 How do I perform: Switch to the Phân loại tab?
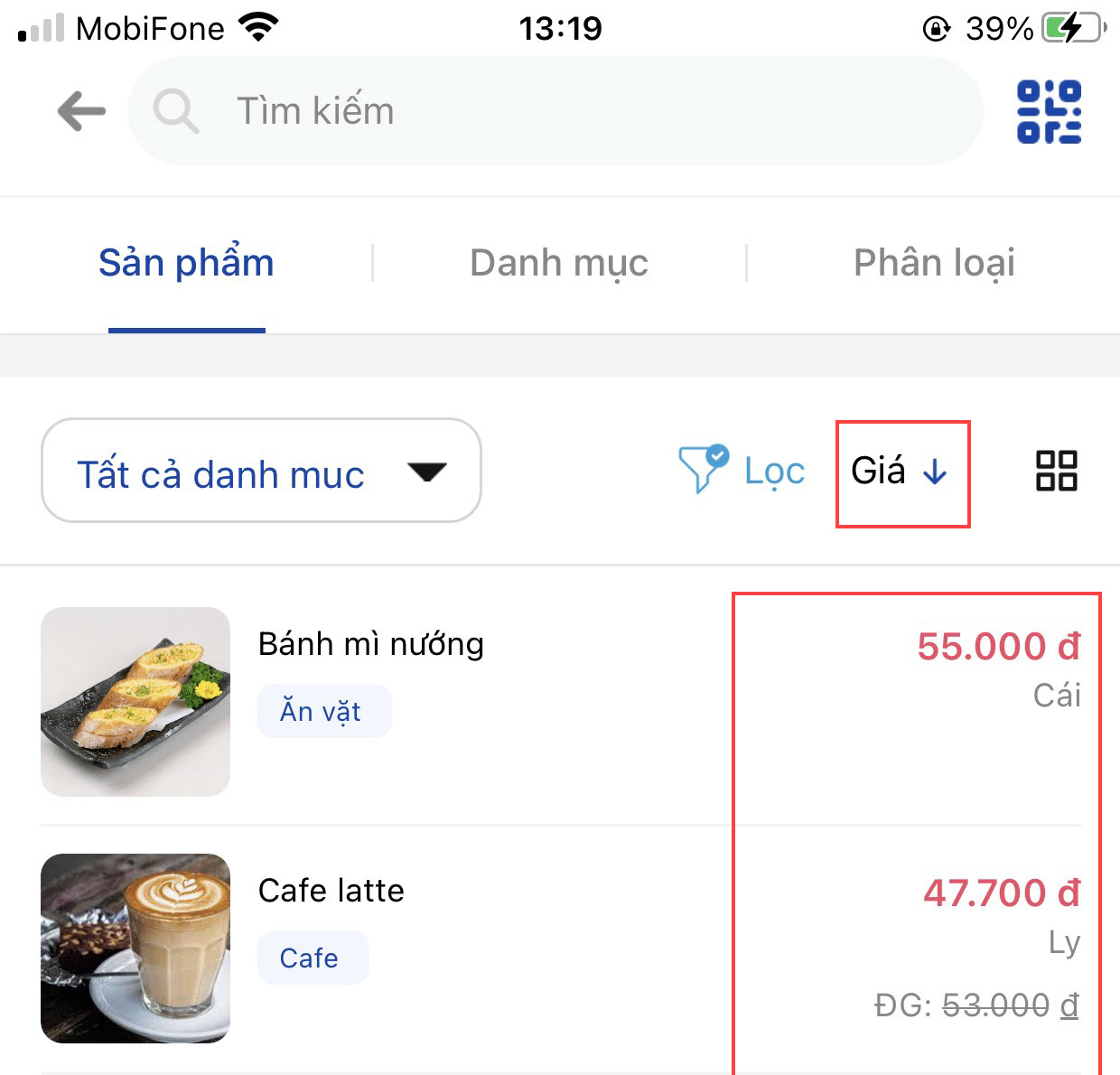coord(934,263)
